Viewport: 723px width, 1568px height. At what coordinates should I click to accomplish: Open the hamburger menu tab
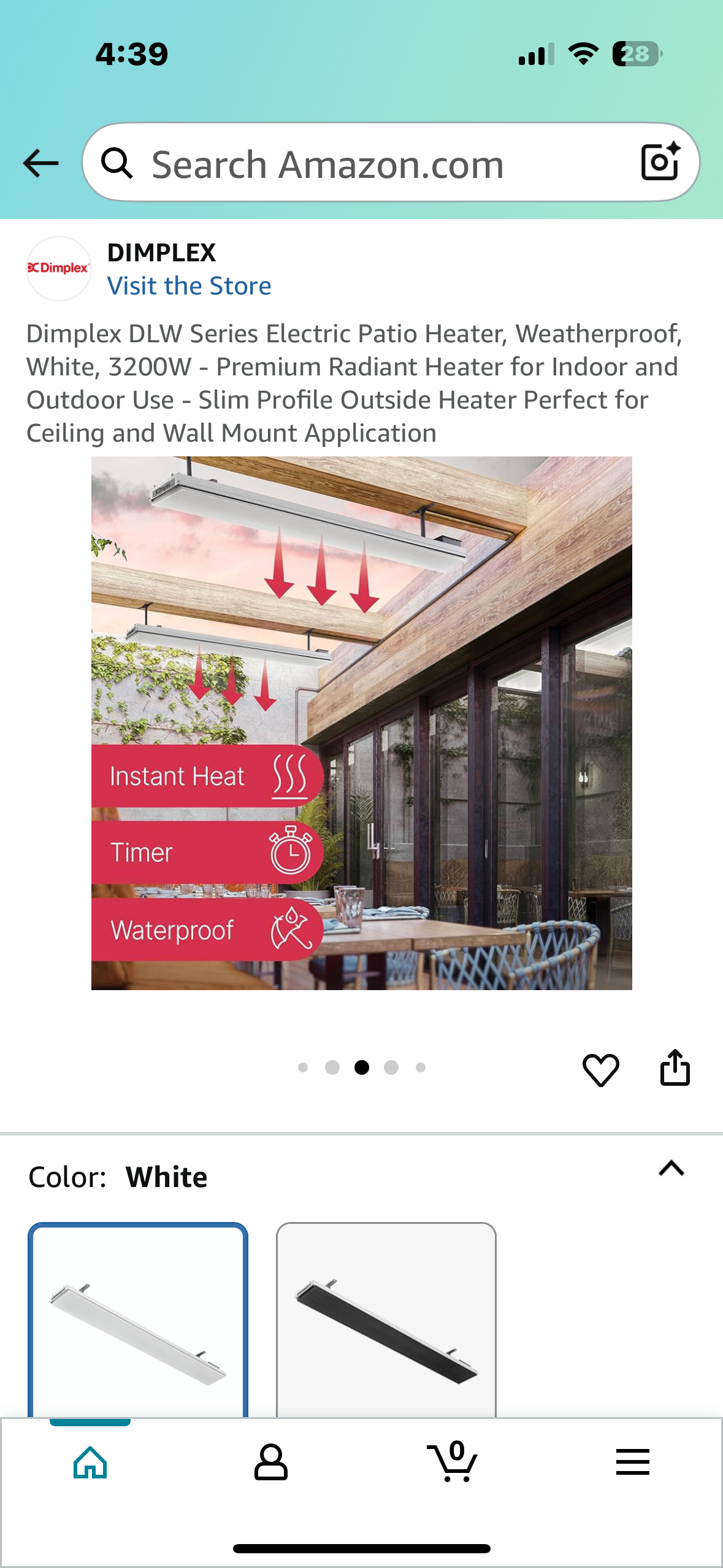tap(632, 1462)
